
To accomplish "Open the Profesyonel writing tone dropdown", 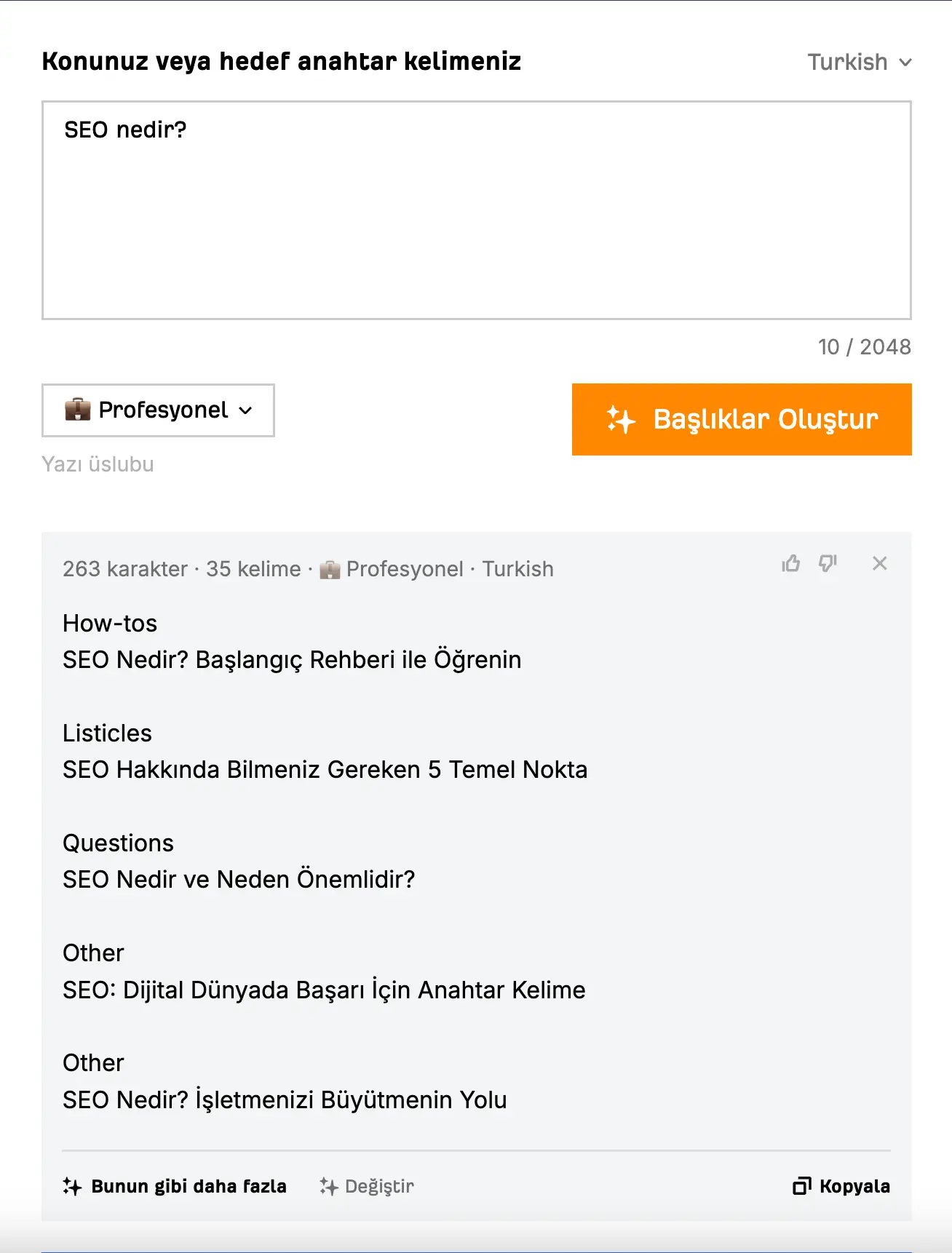I will 157,410.
